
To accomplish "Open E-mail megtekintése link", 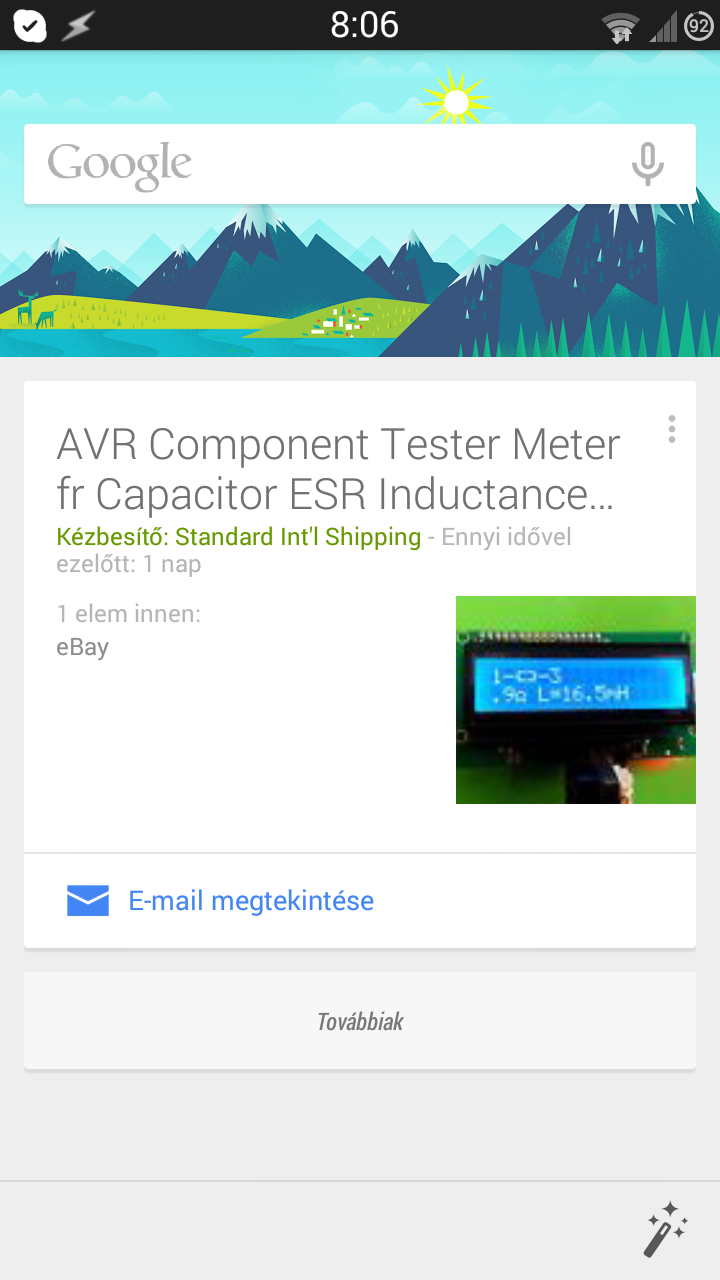I will [x=250, y=901].
